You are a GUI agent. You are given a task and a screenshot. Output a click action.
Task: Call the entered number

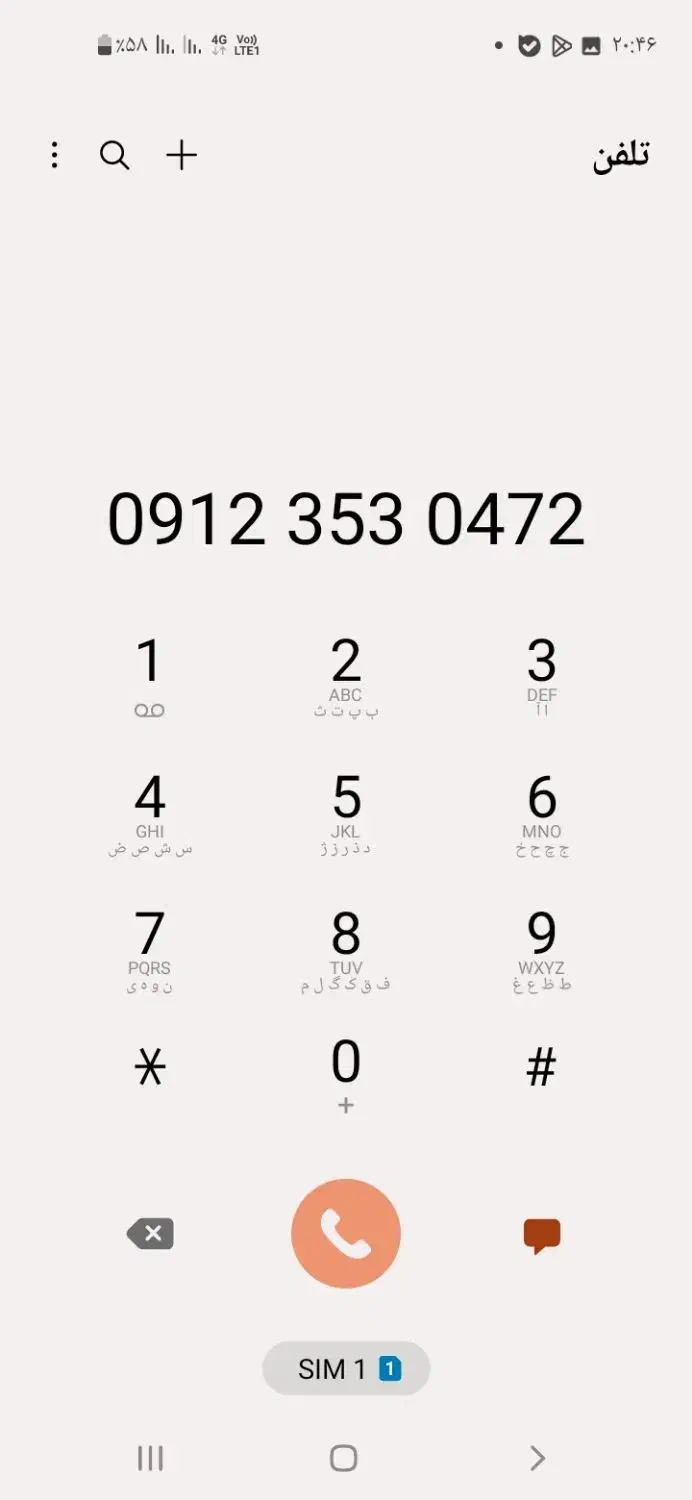pos(346,1234)
